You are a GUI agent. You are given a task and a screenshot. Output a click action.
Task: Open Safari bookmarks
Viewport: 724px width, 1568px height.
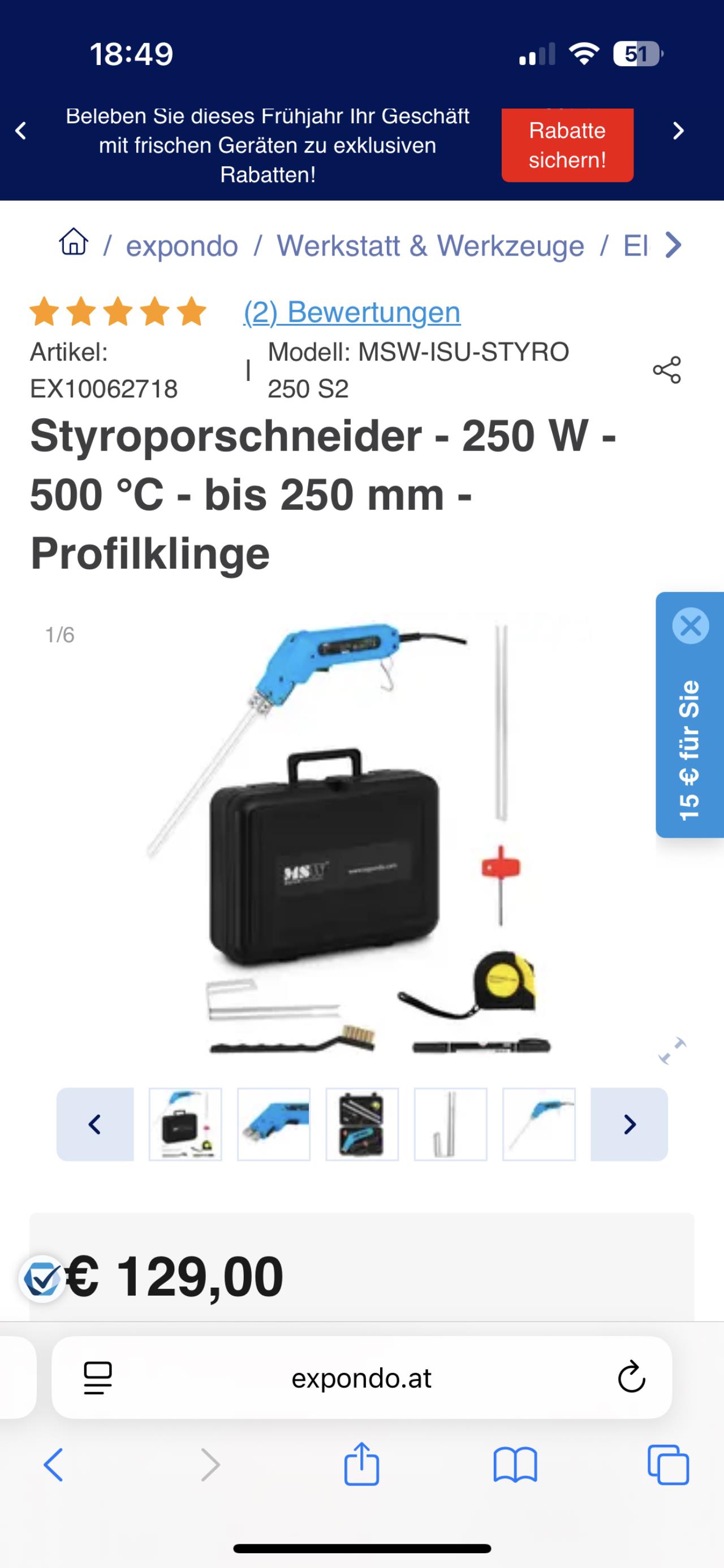(x=515, y=1465)
